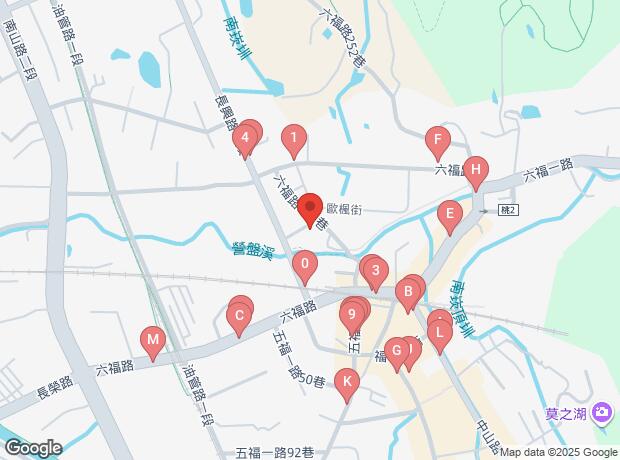Viewport: 620px width, 460px height.
Task: Select the map pin labeled 4
Action: point(245,139)
